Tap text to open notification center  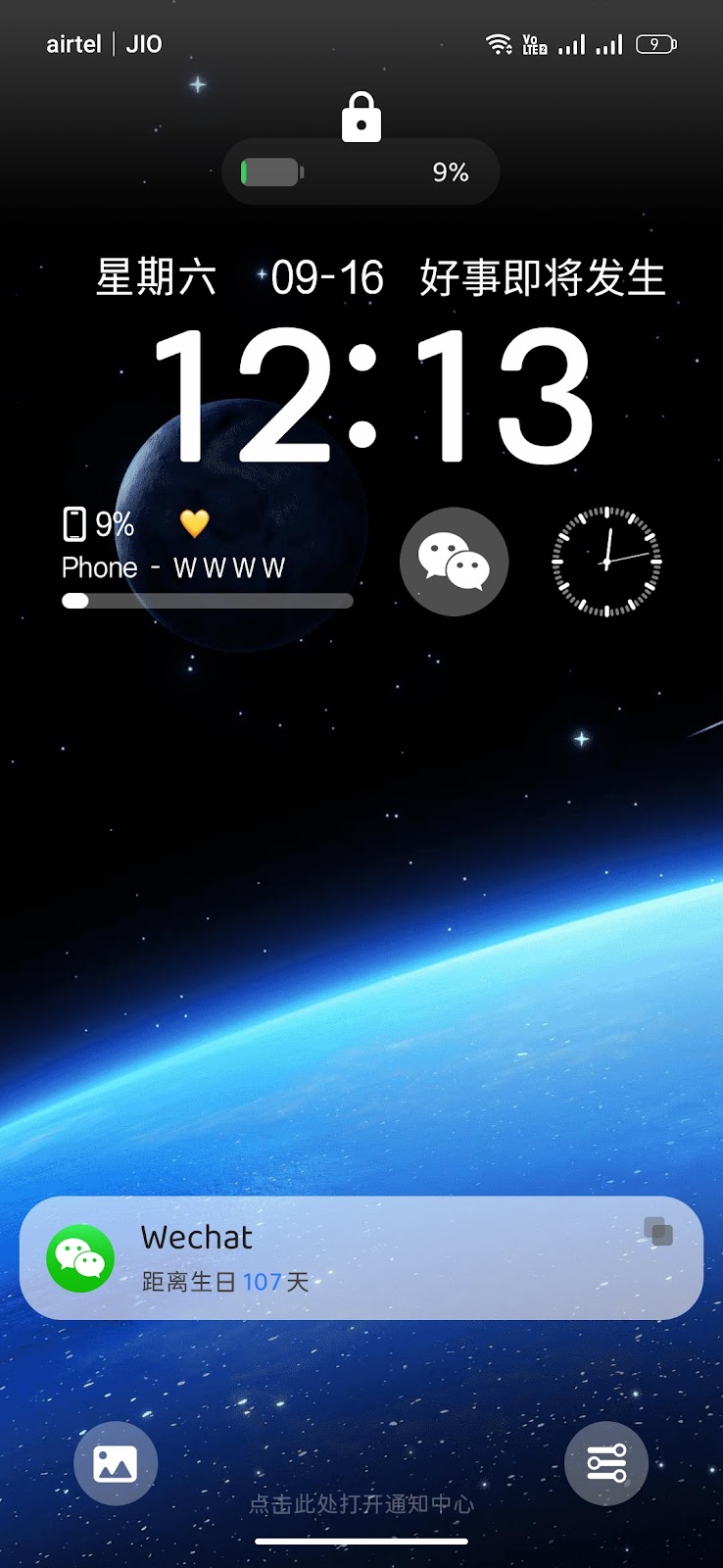pyautogui.click(x=361, y=1503)
